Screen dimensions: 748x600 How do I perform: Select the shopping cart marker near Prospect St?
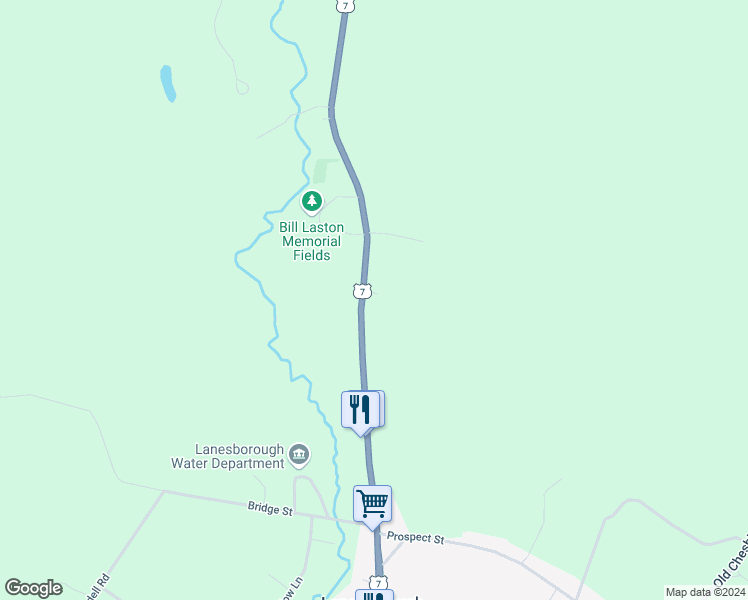click(372, 503)
